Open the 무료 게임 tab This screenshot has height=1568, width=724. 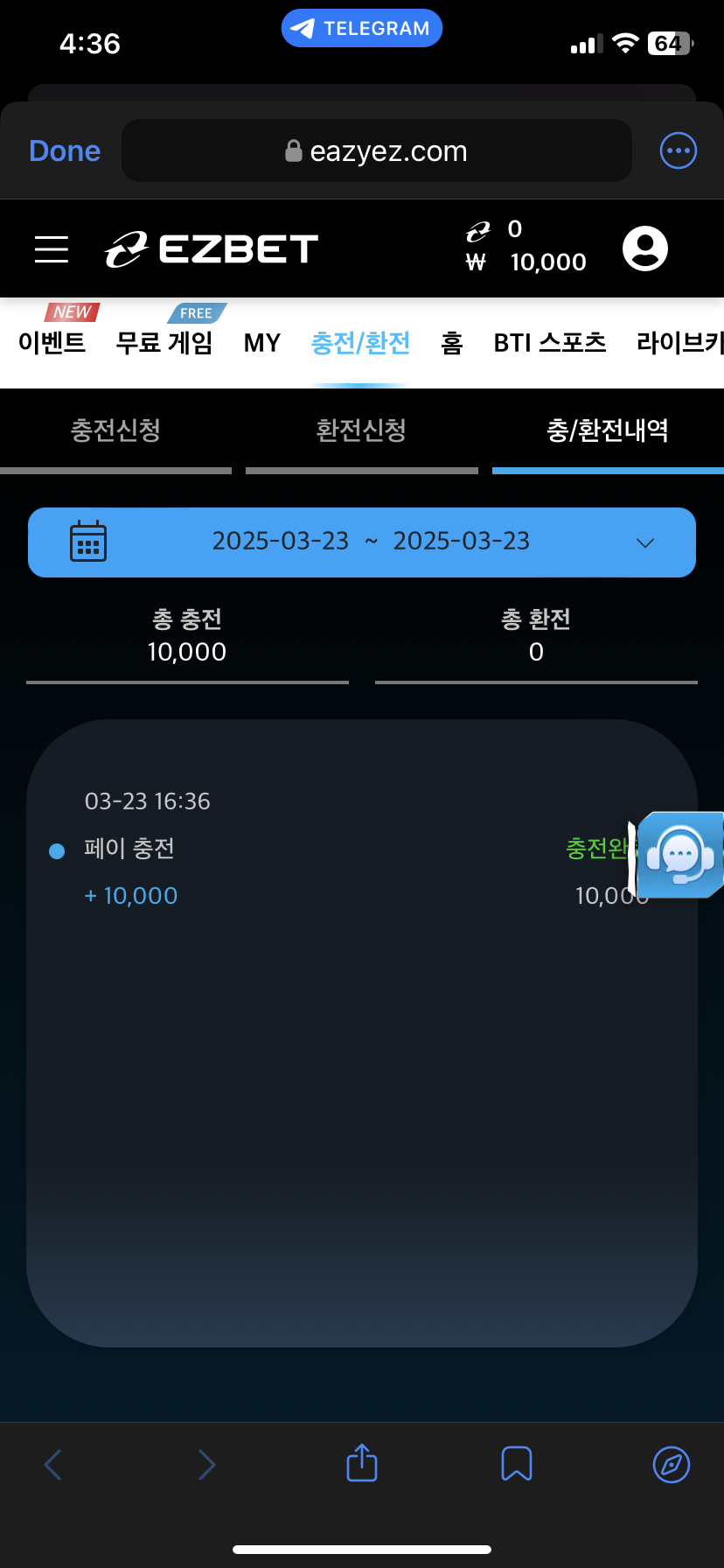pos(164,342)
